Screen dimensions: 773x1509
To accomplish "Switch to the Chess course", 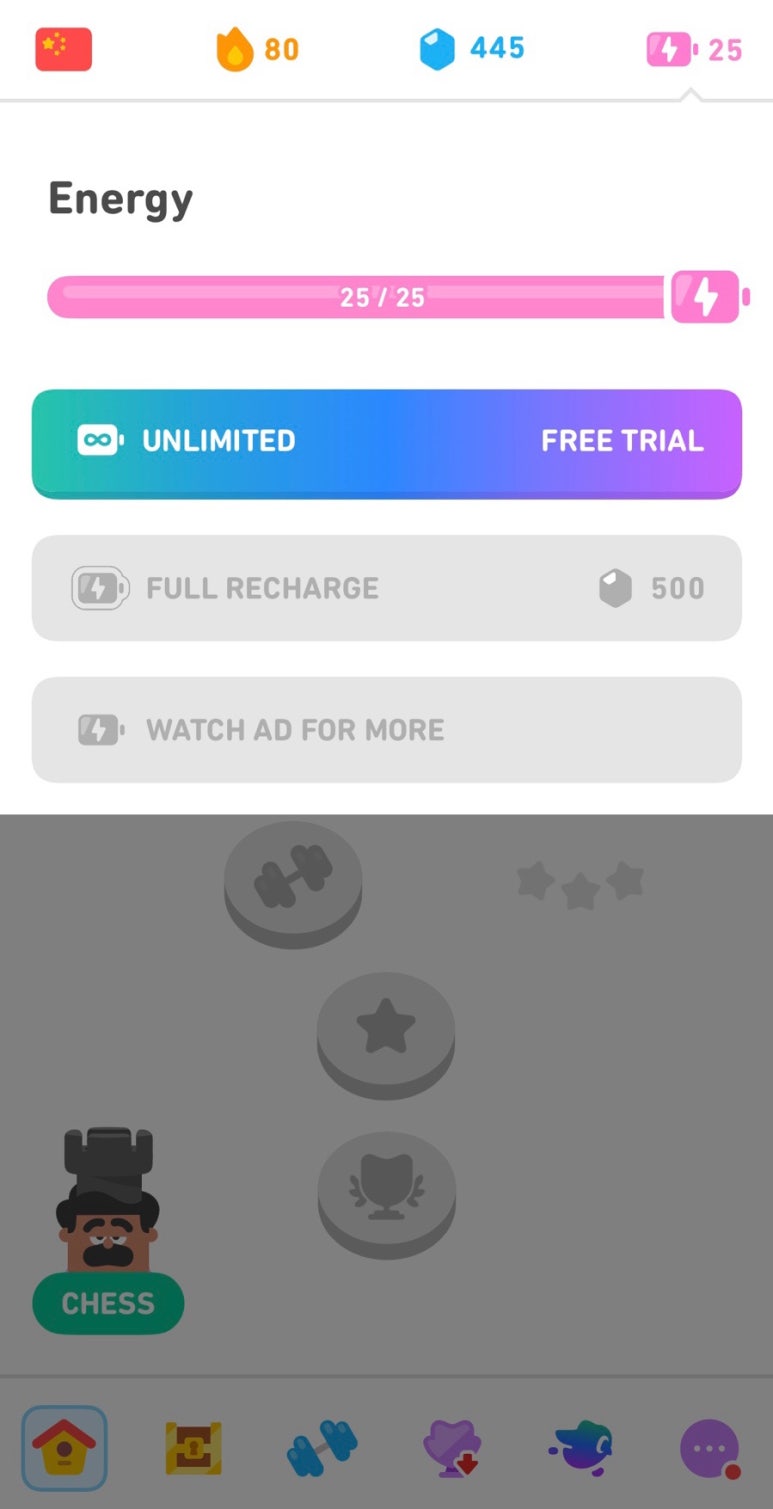I will [x=107, y=1303].
